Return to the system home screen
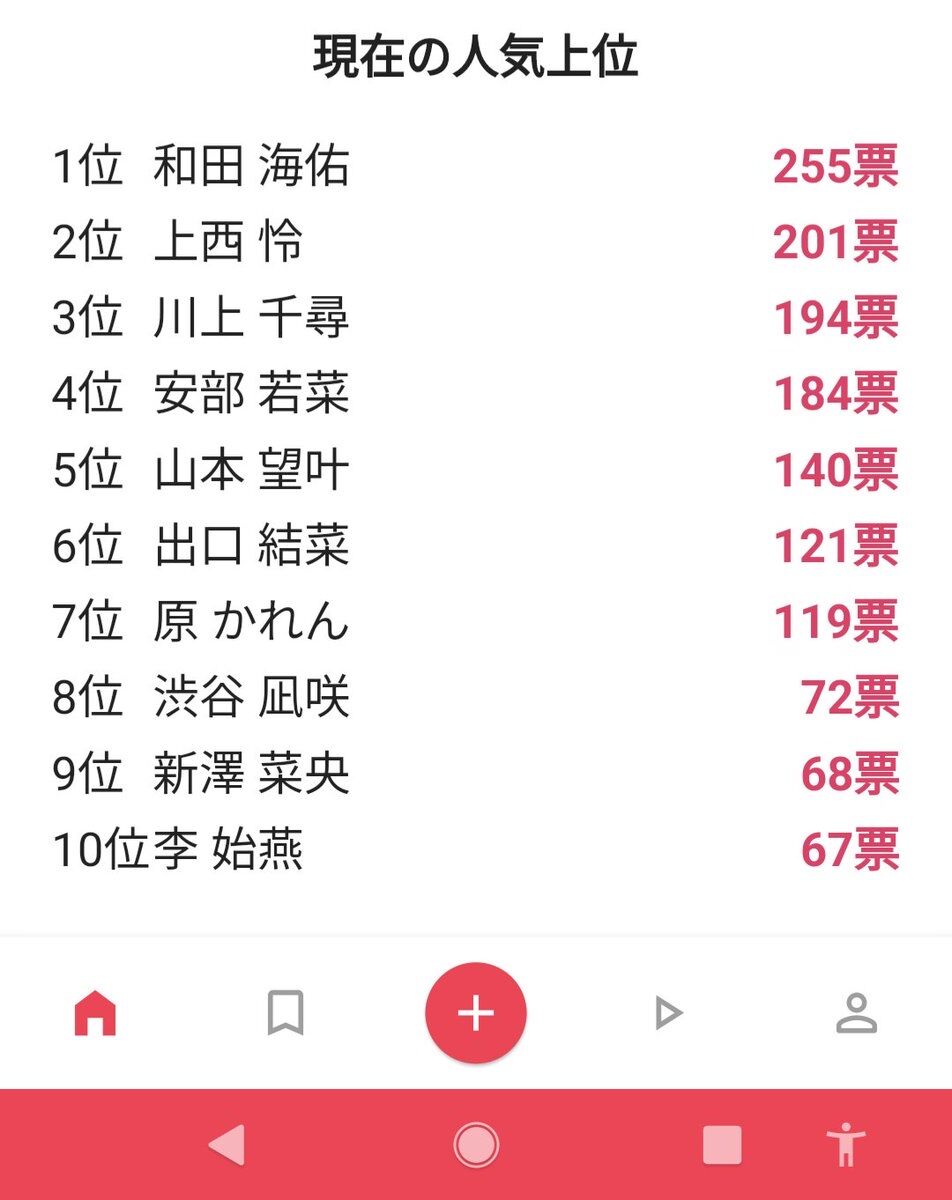The width and height of the screenshot is (952, 1200). pos(476,1146)
